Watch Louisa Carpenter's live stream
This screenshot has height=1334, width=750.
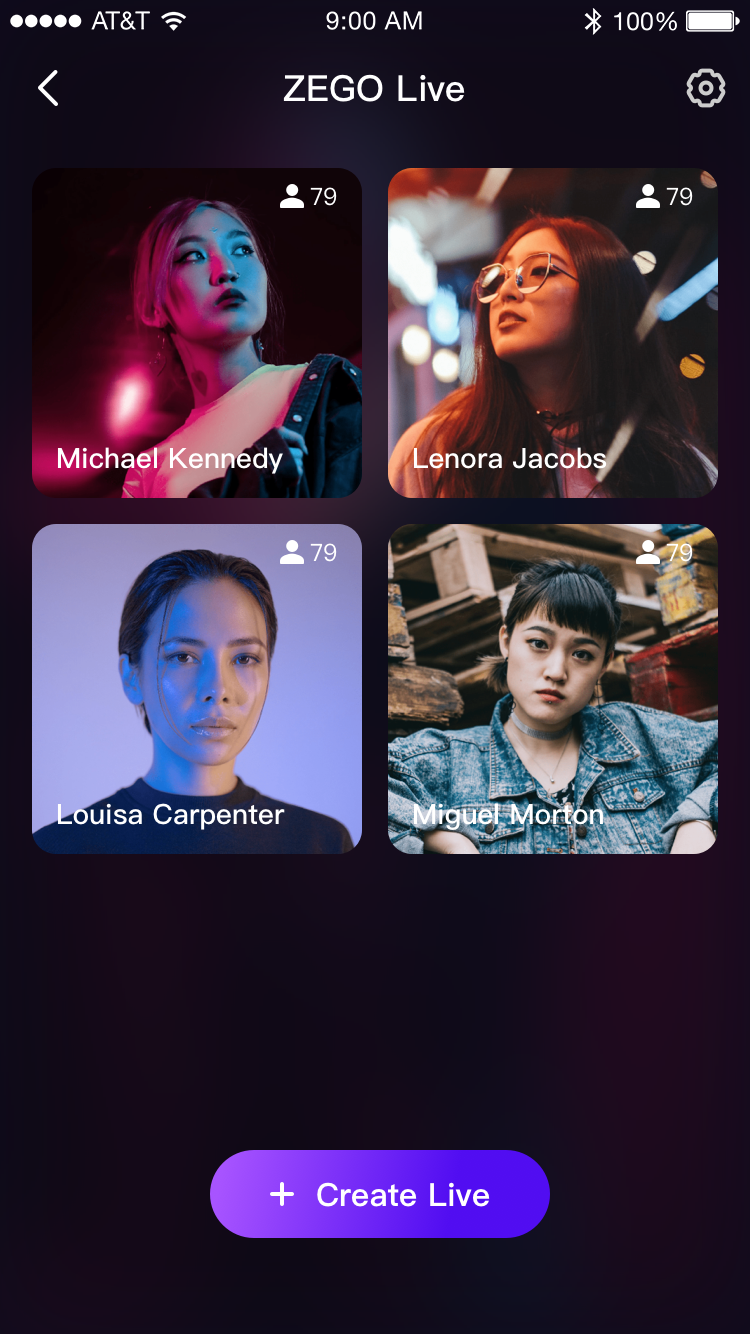[x=197, y=689]
